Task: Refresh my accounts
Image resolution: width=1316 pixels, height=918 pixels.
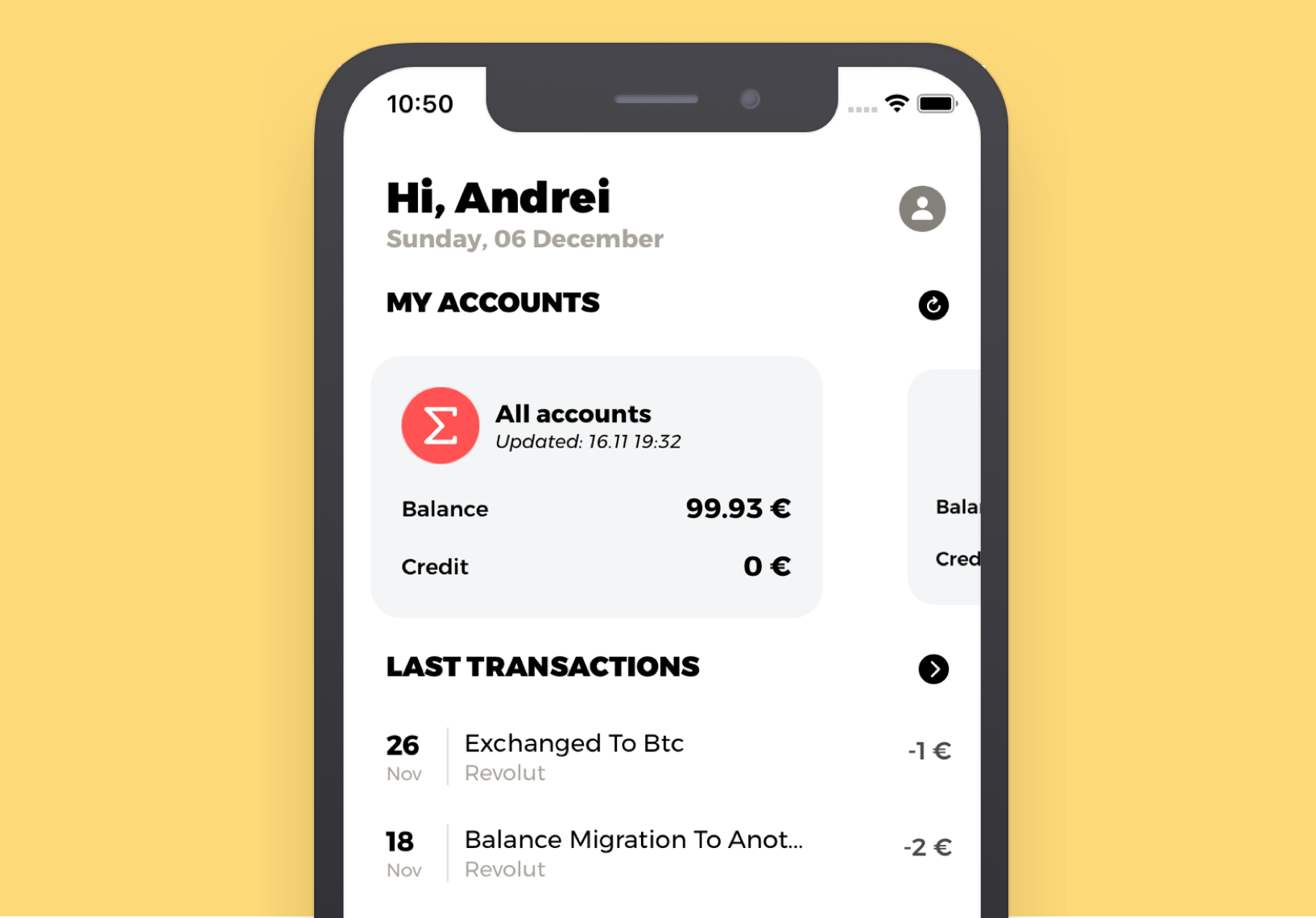Action: click(933, 305)
